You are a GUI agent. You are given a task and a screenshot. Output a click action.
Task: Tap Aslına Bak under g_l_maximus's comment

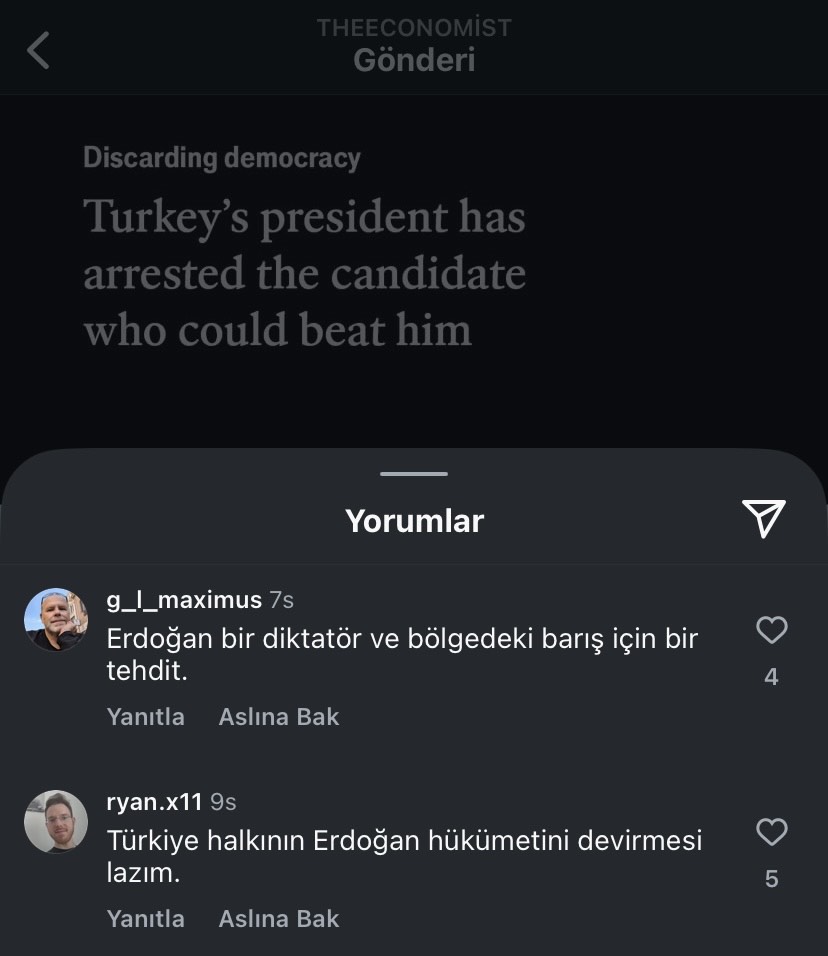[x=279, y=717]
